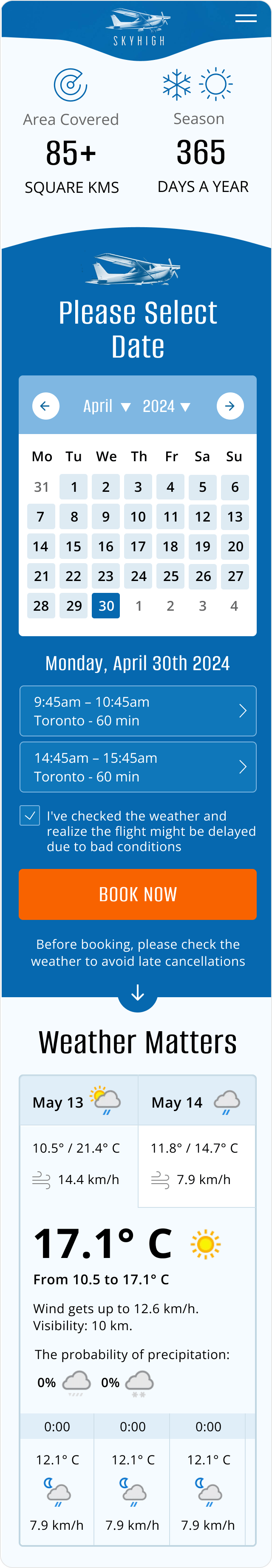Open the hamburger menu
Viewport: 272px width, 1568px height.
tap(246, 18)
